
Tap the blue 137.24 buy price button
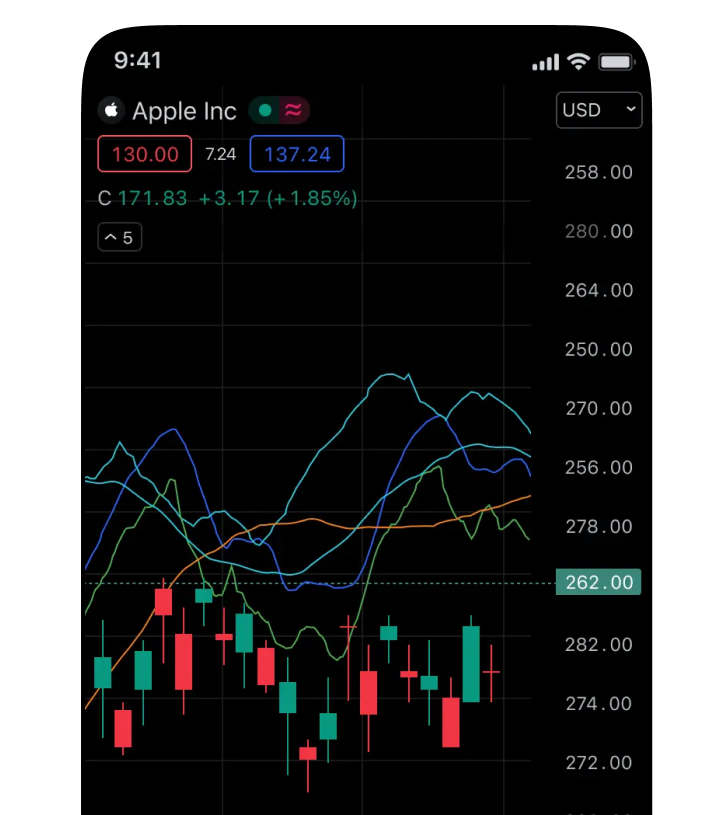297,154
